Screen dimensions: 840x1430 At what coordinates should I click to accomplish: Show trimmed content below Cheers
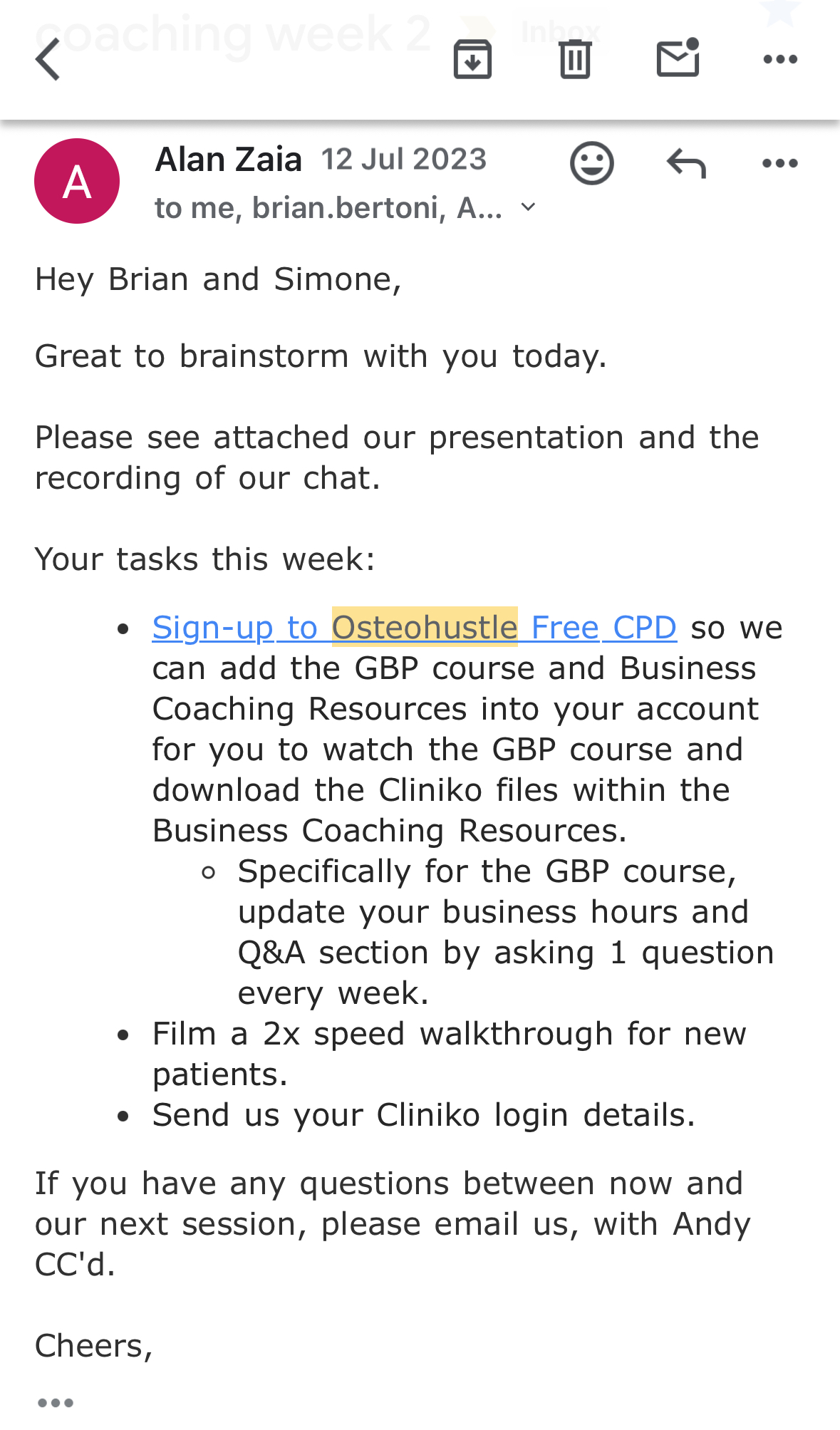pyautogui.click(x=56, y=1403)
